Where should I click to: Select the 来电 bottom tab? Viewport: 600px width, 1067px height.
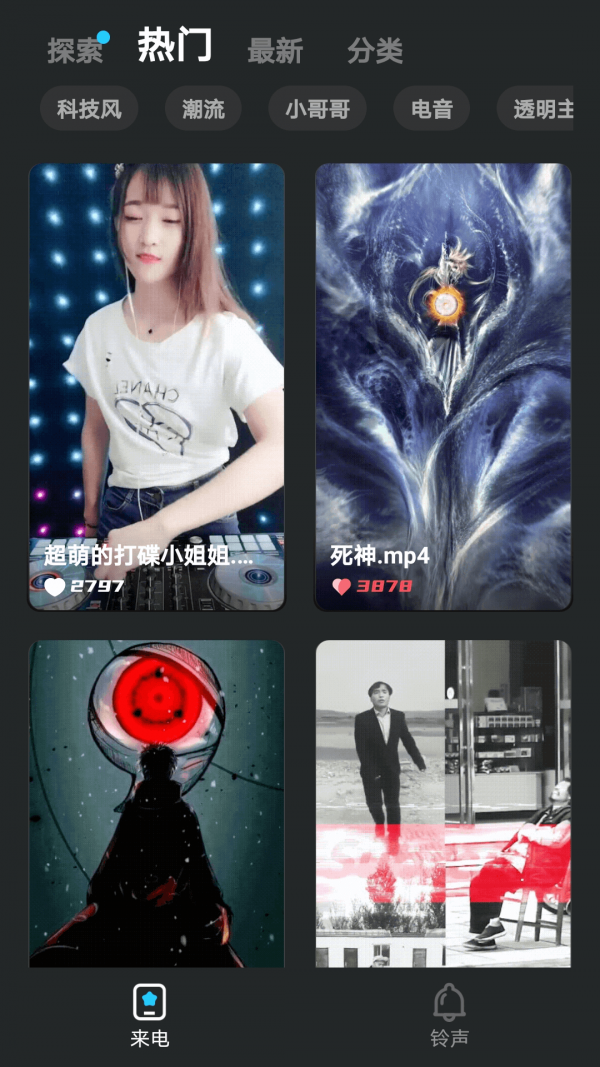coord(150,1016)
